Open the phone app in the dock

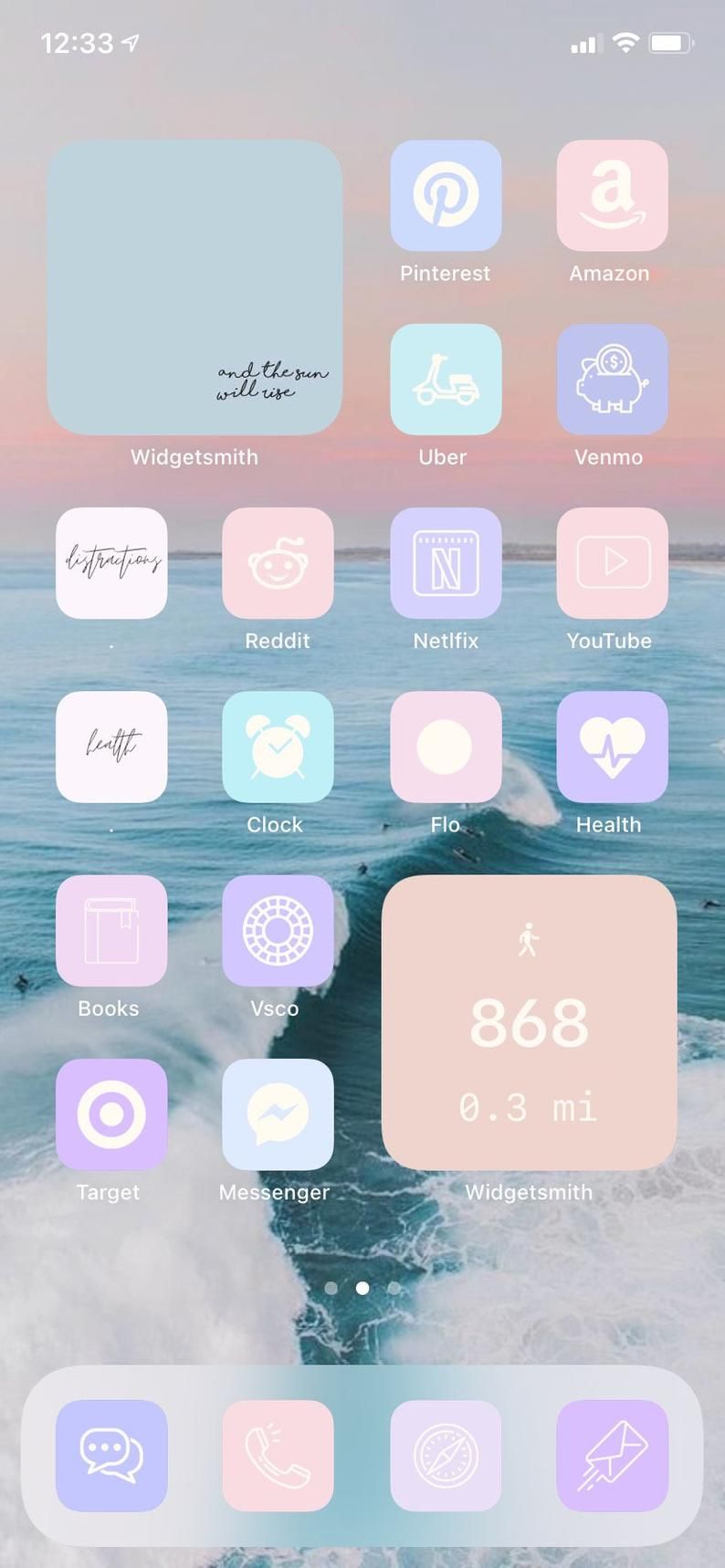point(278,1456)
